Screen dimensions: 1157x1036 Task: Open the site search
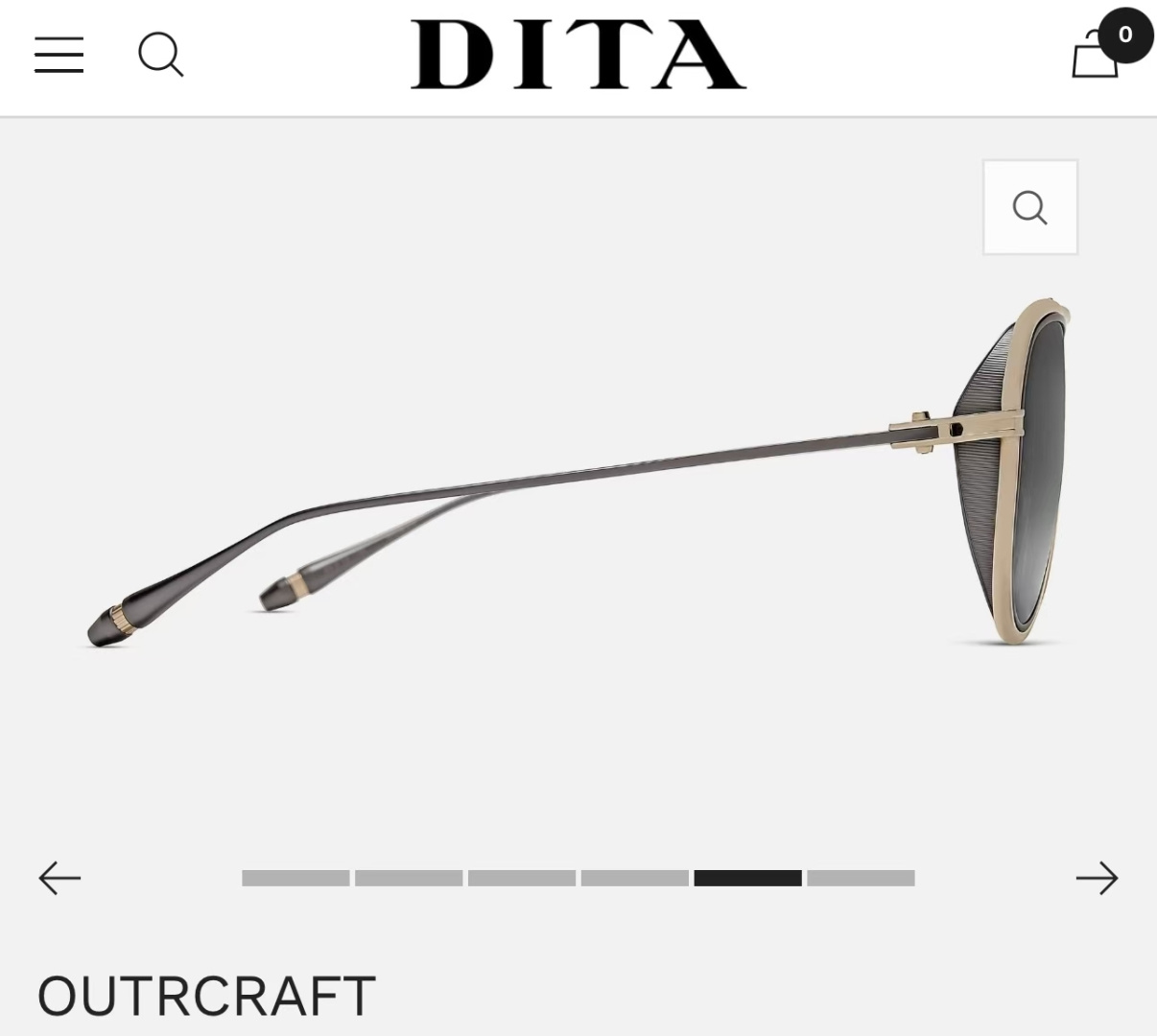(x=160, y=55)
